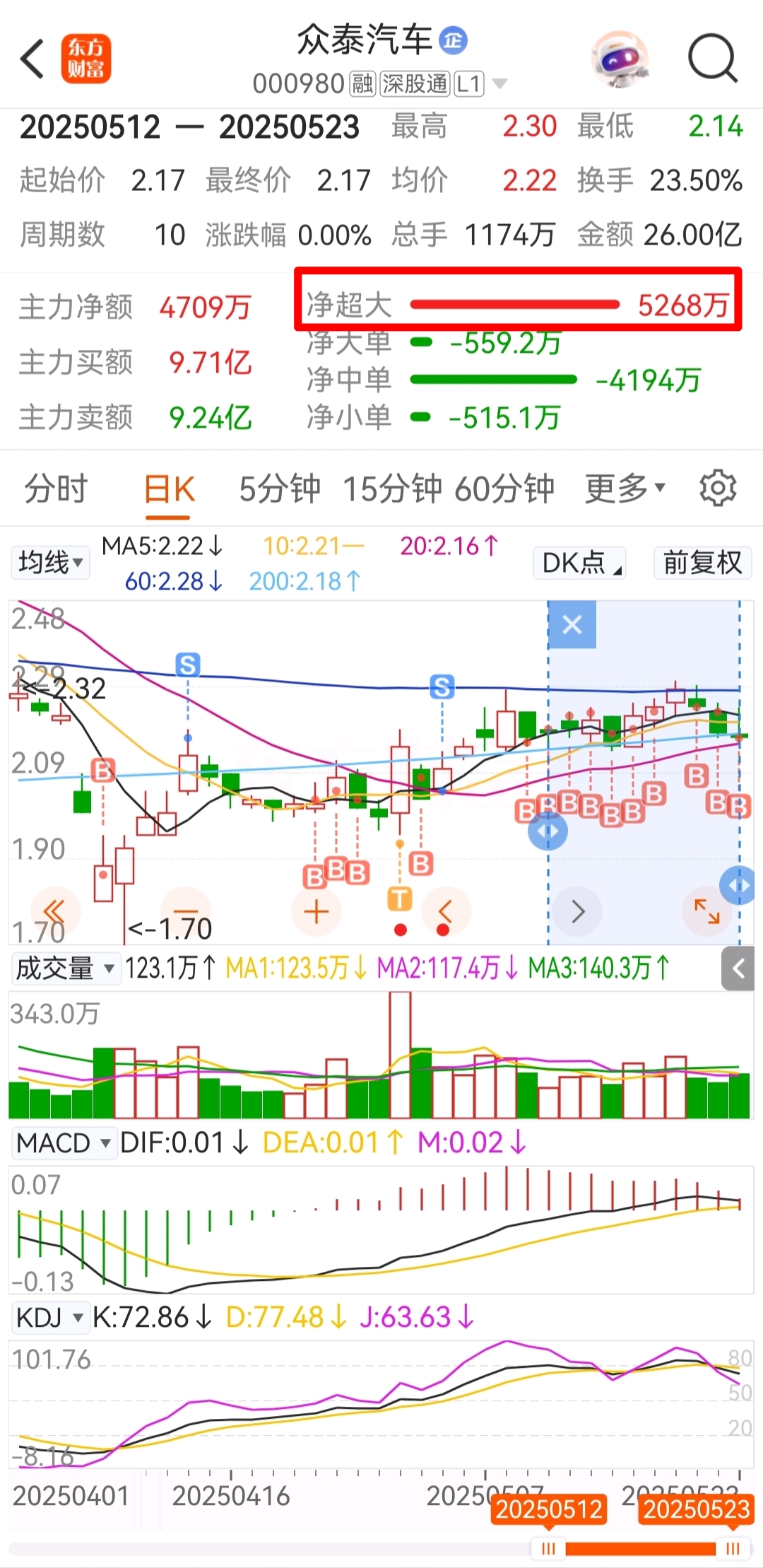Expand the 更多 period dropdown

625,488
